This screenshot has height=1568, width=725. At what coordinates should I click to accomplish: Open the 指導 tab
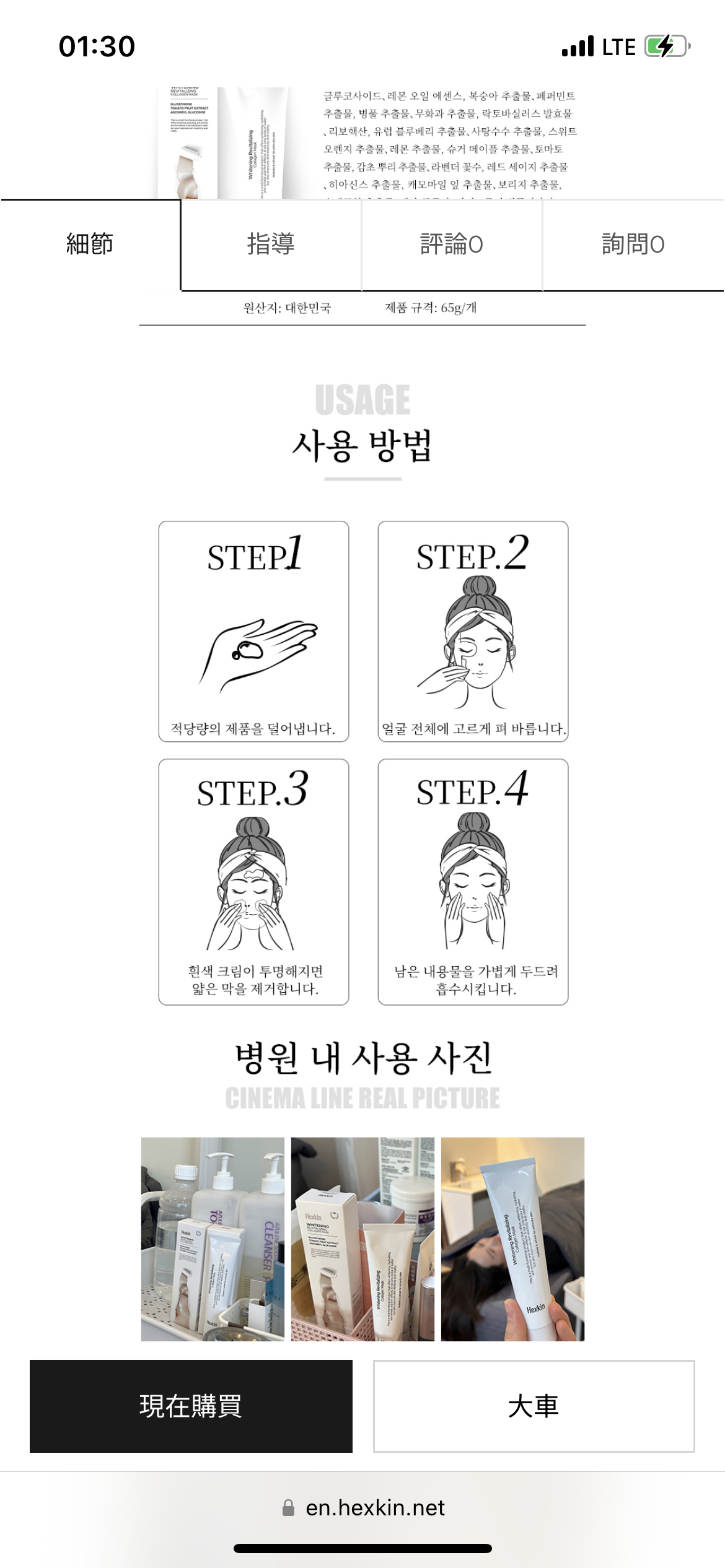271,244
